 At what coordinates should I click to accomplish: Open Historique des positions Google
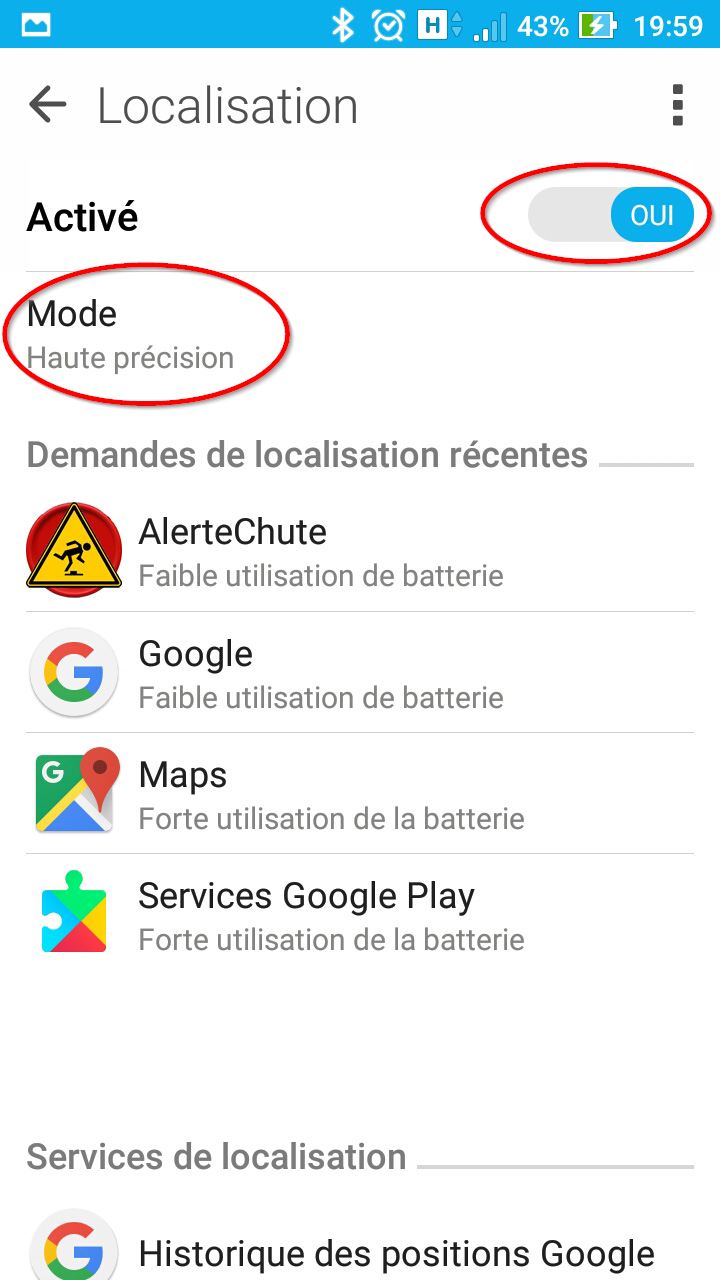(x=396, y=1252)
